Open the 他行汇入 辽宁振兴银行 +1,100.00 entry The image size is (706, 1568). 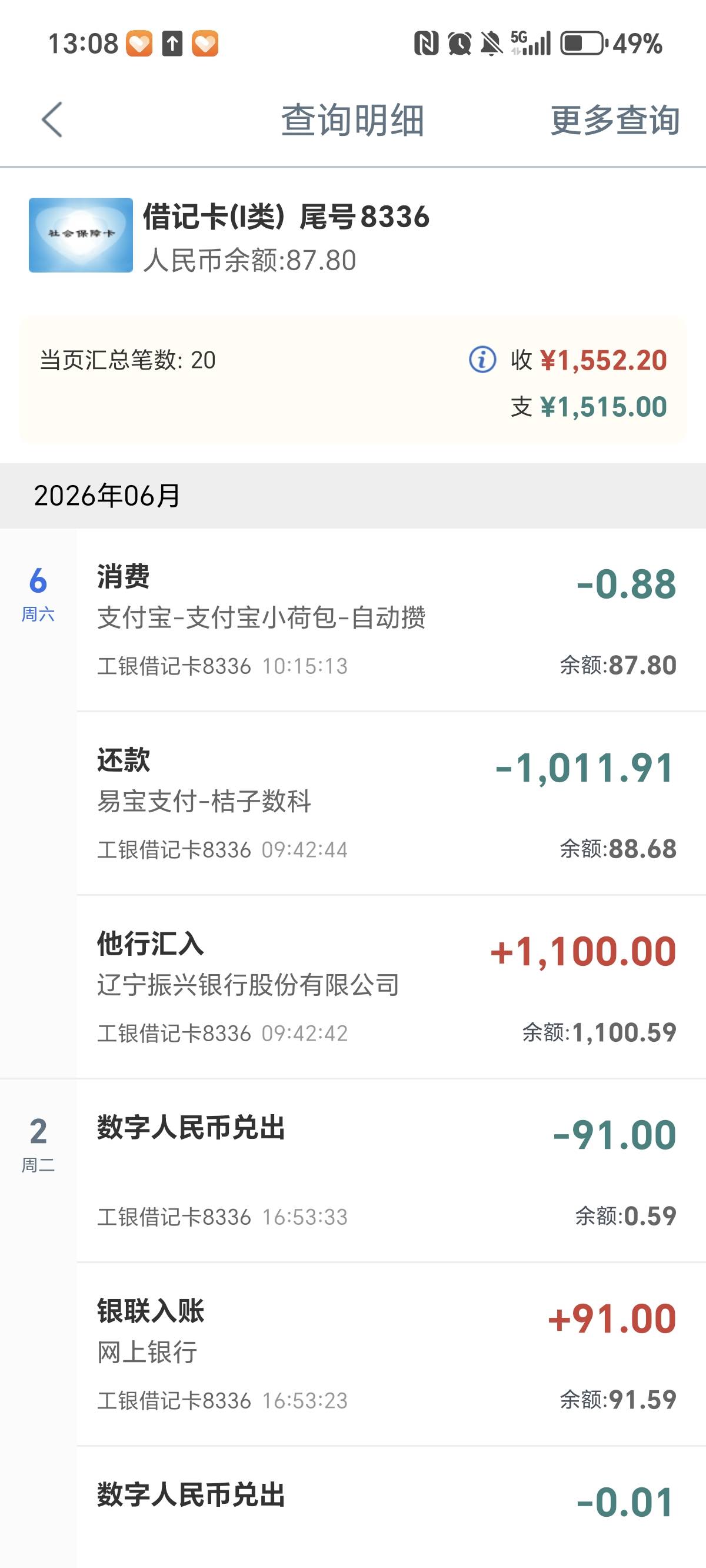tap(391, 987)
